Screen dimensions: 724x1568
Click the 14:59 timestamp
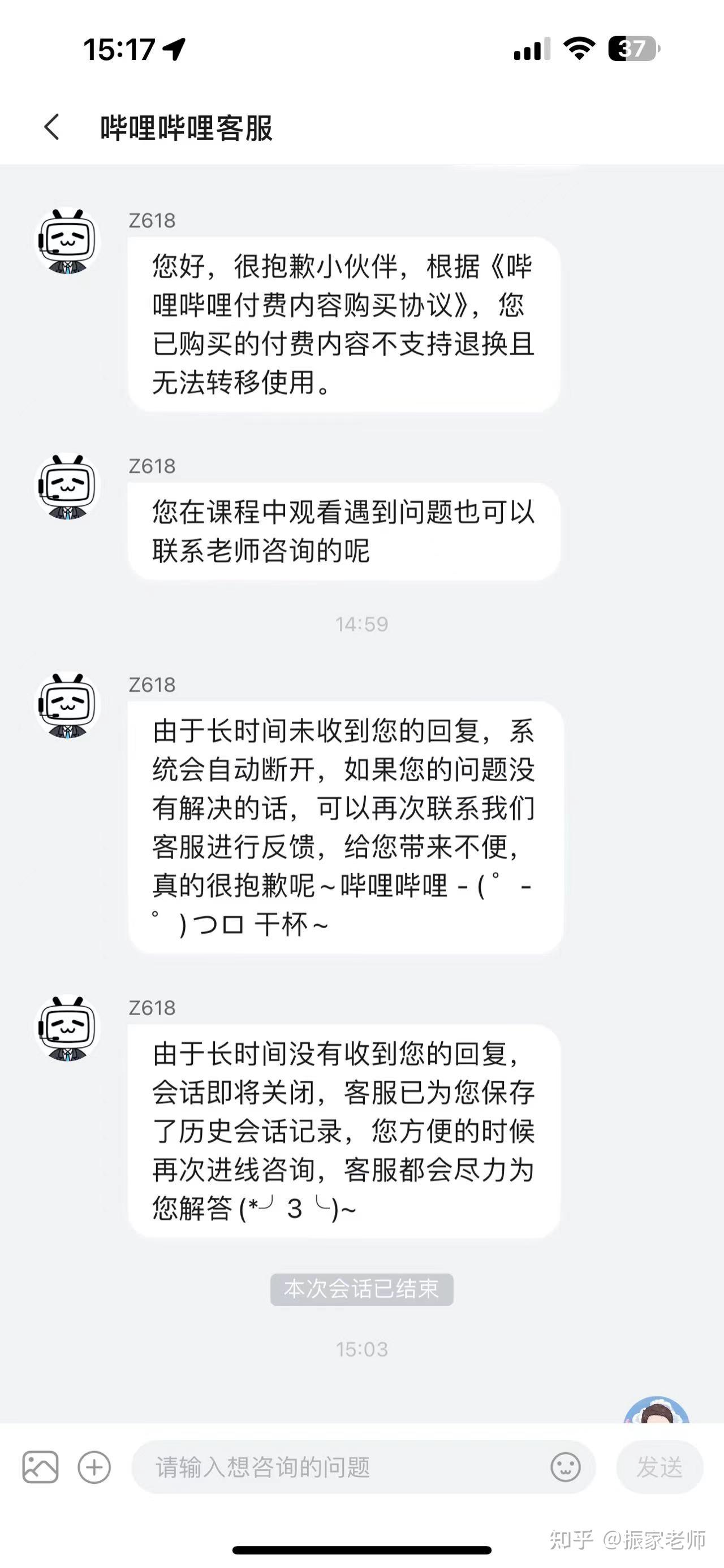[361, 623]
